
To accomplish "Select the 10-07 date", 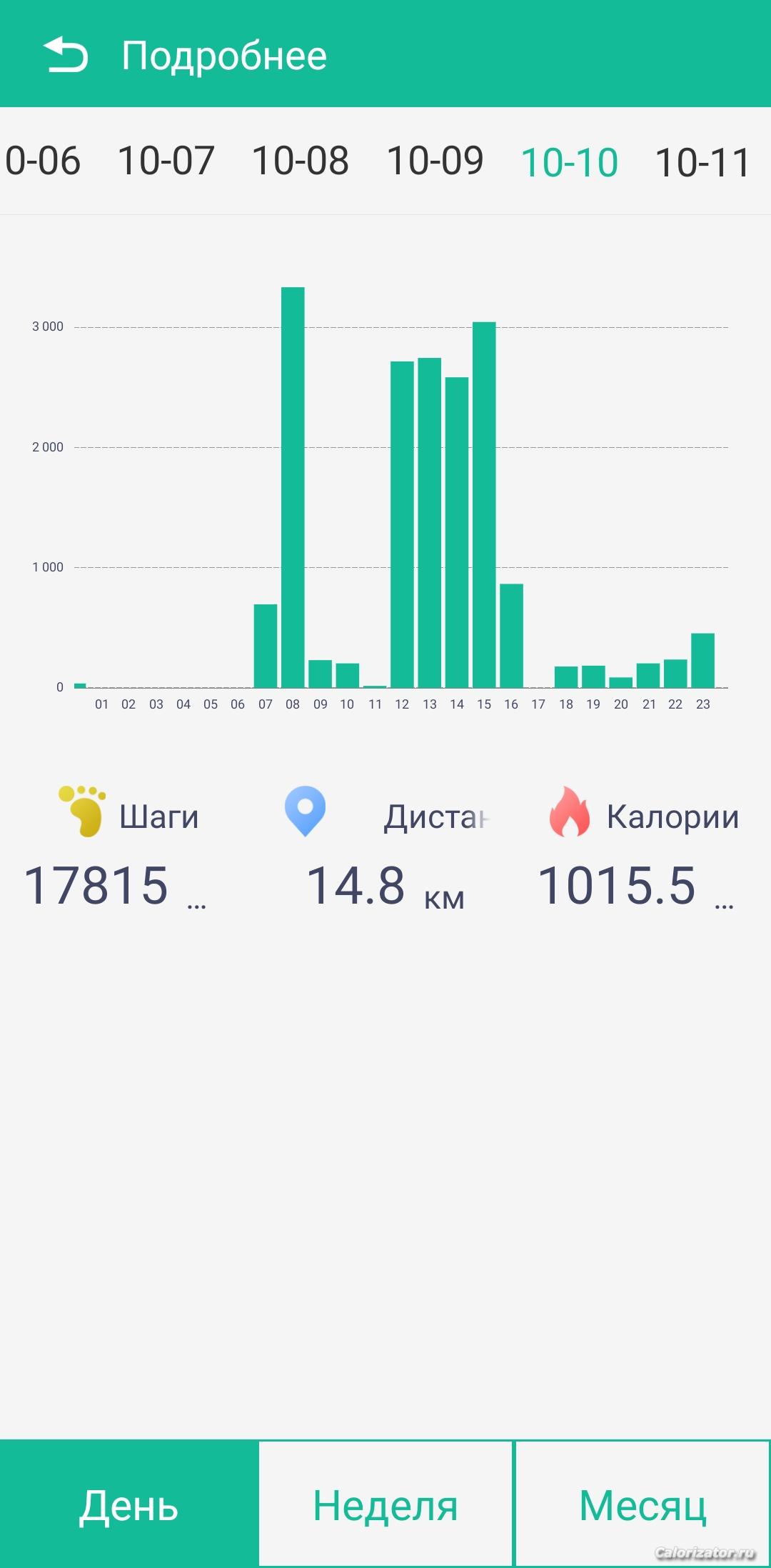I will click(166, 161).
